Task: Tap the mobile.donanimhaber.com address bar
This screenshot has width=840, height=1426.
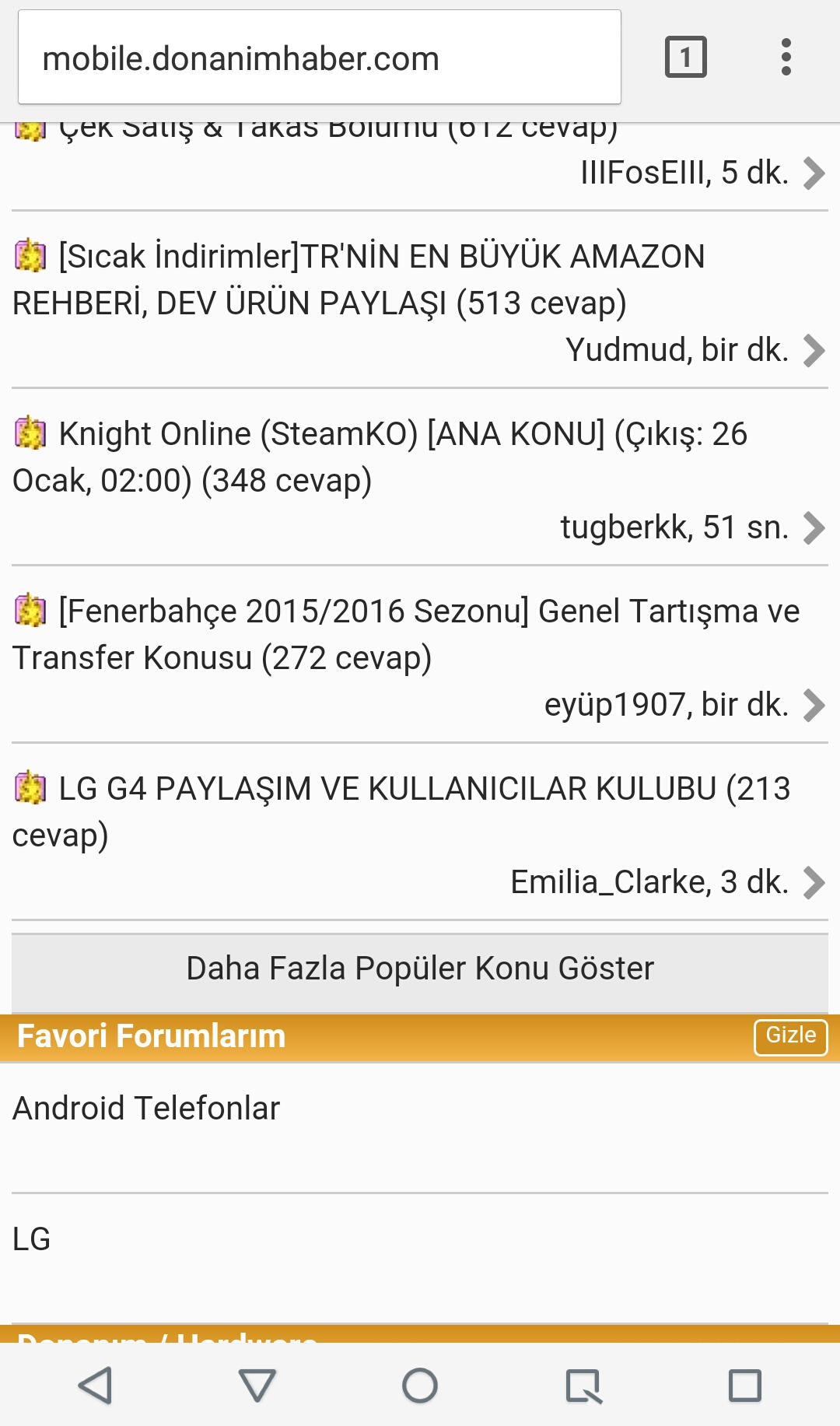Action: tap(319, 58)
